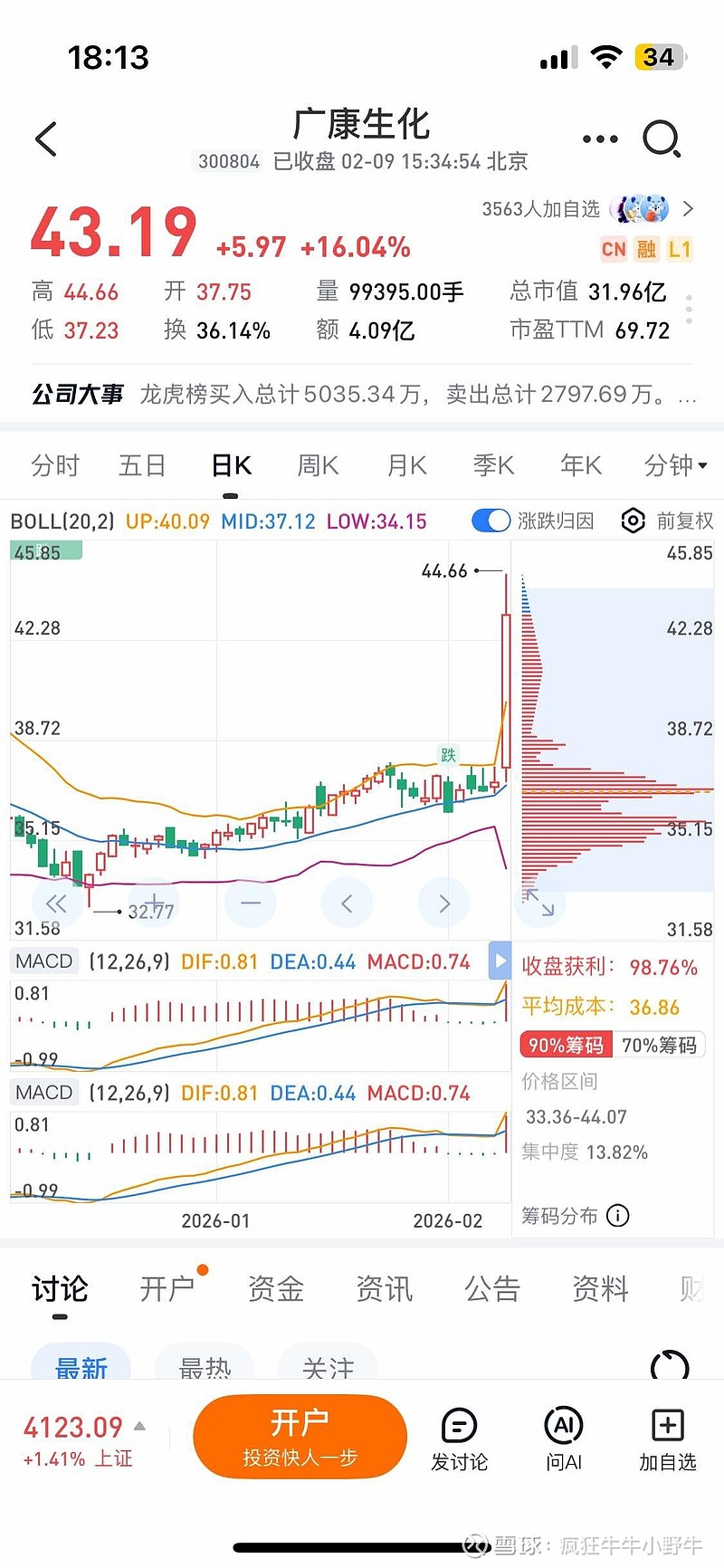Tap the more options (...) icon
The width and height of the screenshot is (724, 1568).
599,139
